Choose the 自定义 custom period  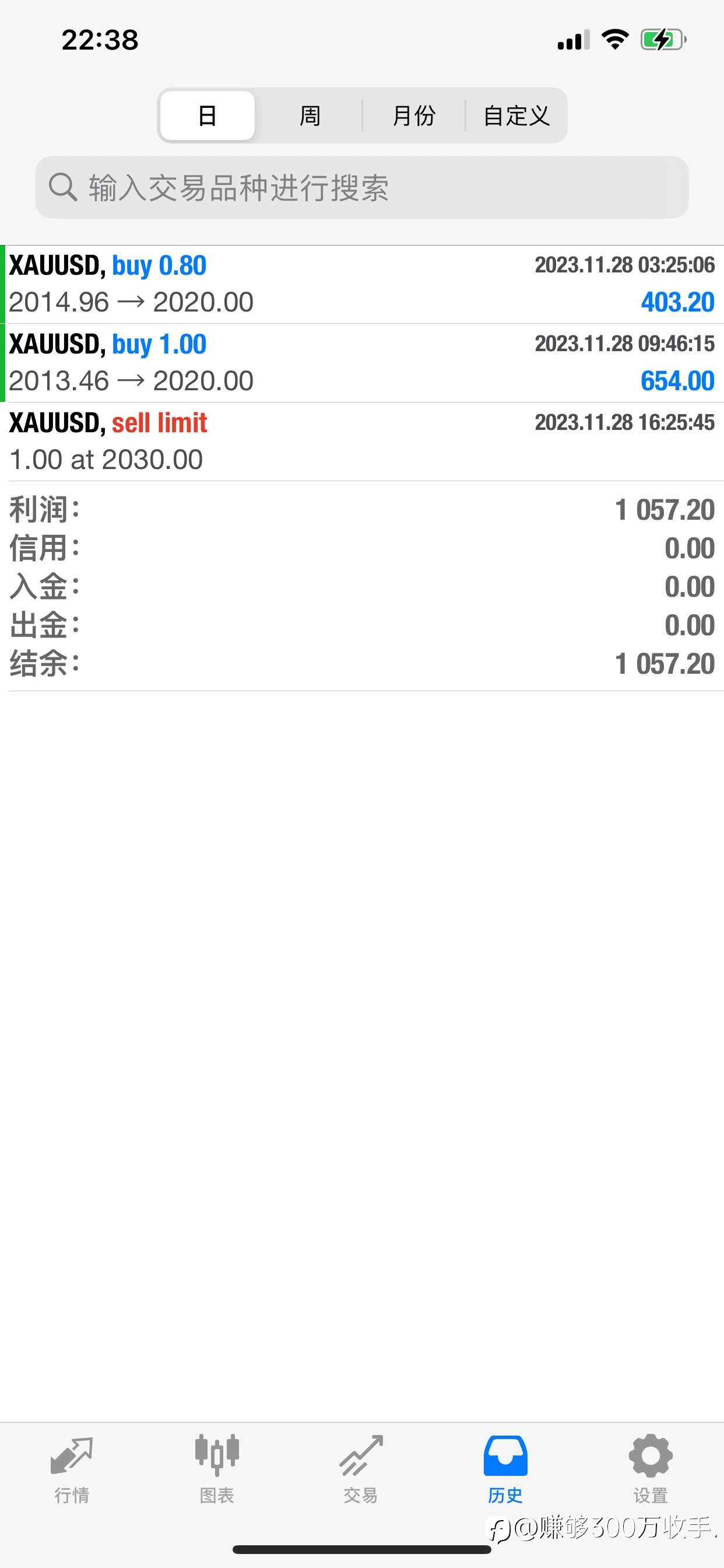coord(516,116)
